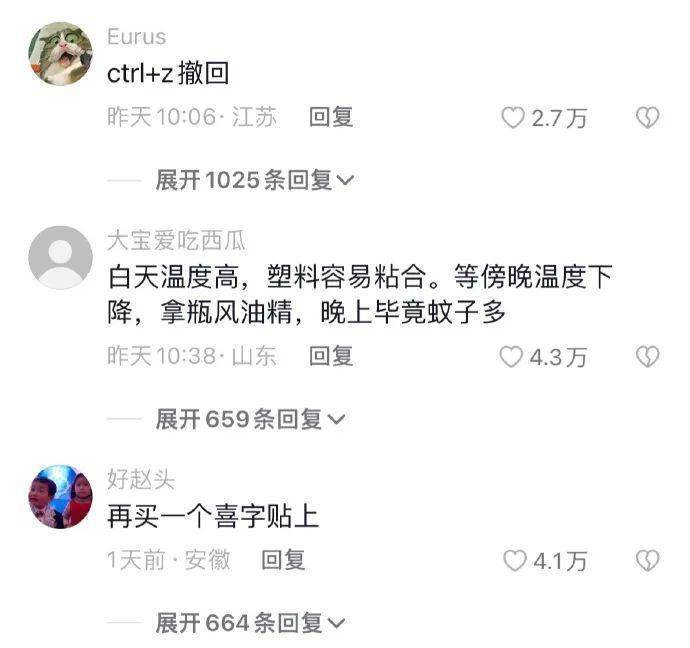Open 大宝爱吃西瓜's profile avatar

[x=60, y=257]
